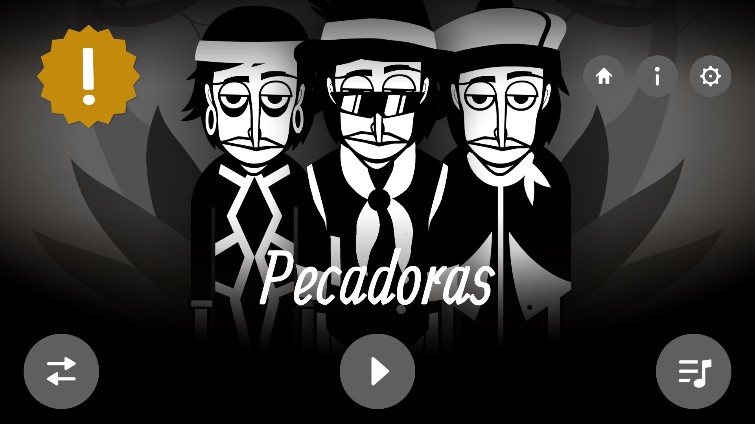Image resolution: width=755 pixels, height=424 pixels.
Task: Tap the orange exclamation alert badge
Action: (x=88, y=76)
